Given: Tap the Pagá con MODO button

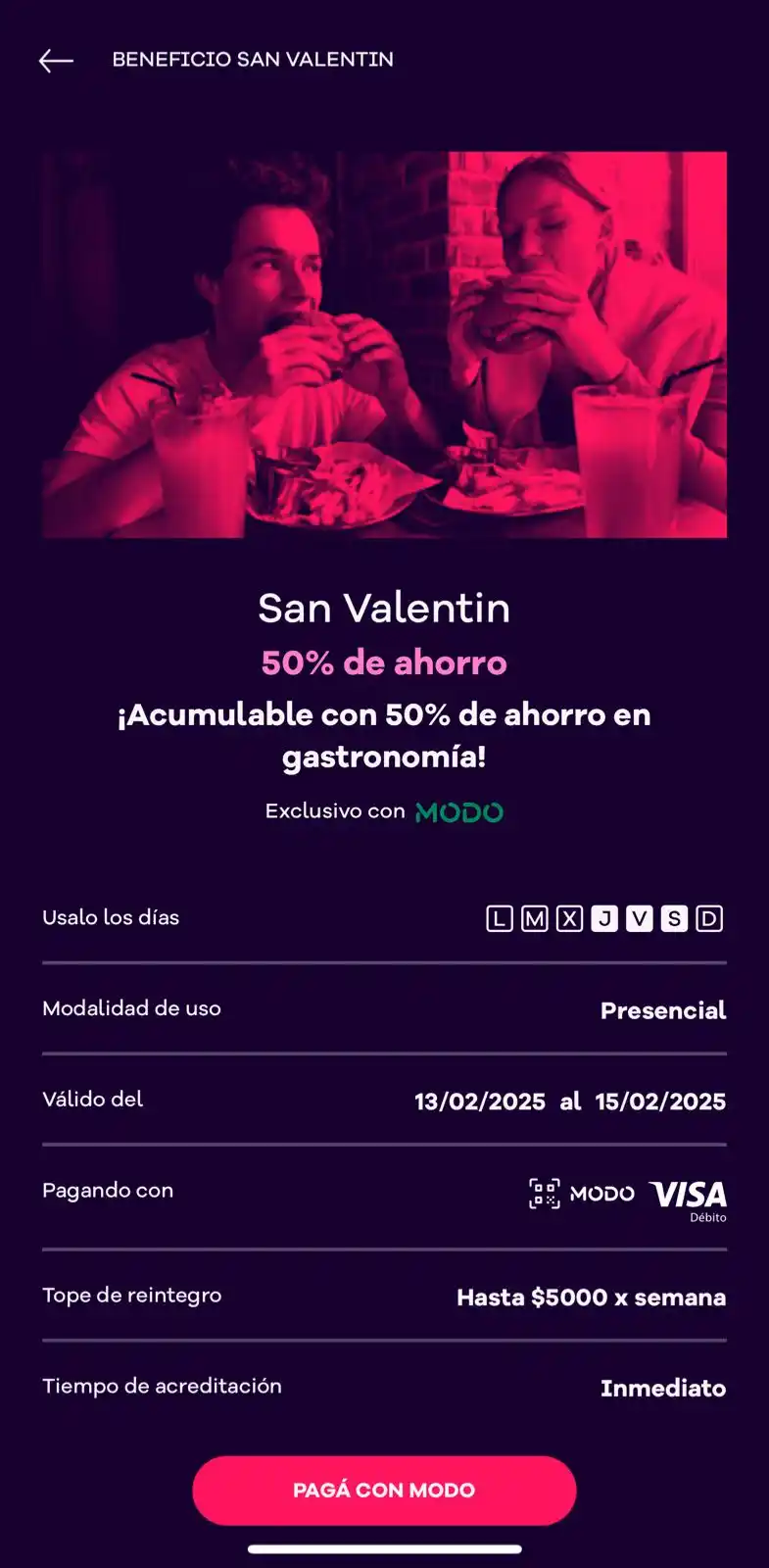Looking at the screenshot, I should click(384, 1490).
